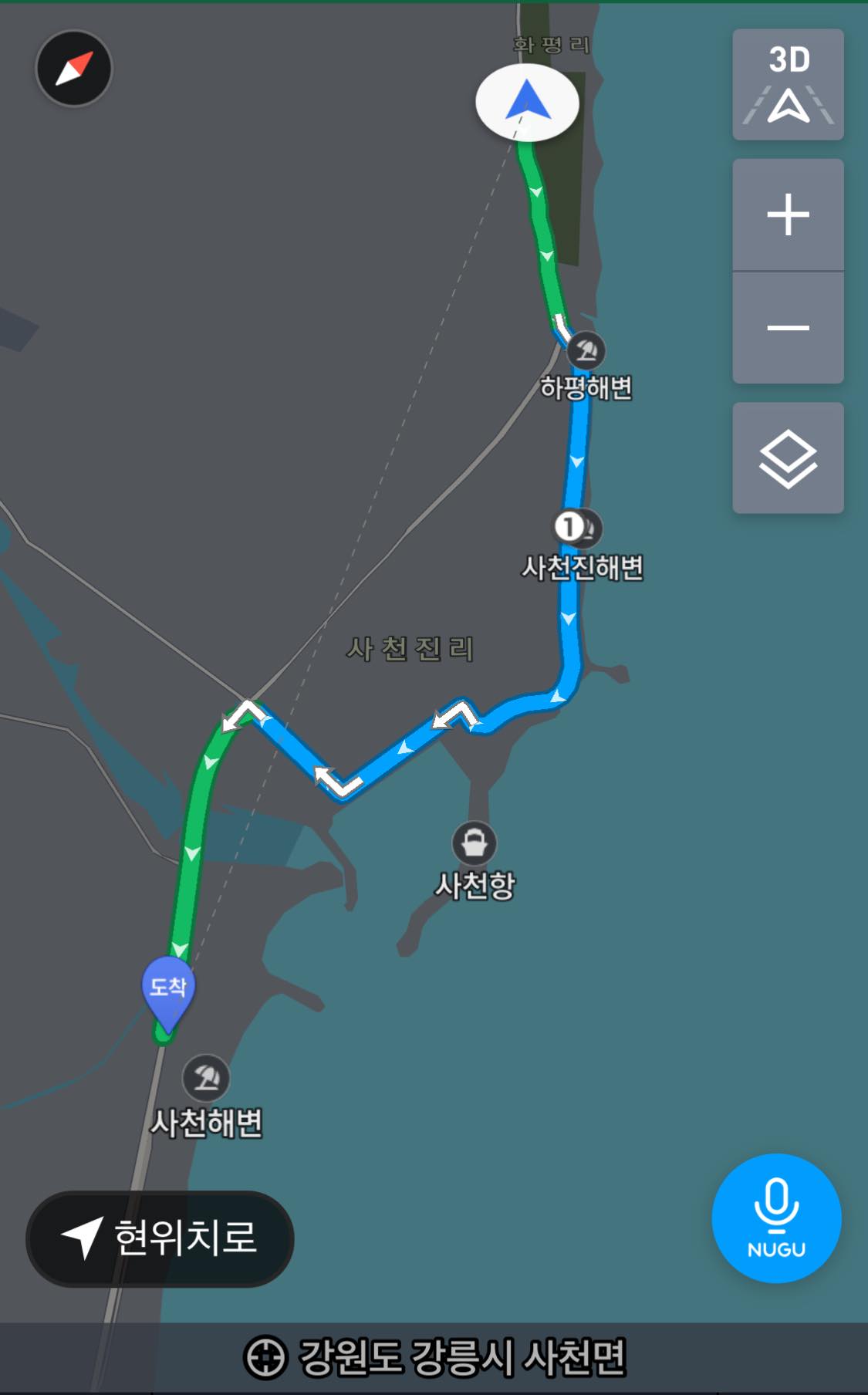Open the map layers options

point(788,458)
